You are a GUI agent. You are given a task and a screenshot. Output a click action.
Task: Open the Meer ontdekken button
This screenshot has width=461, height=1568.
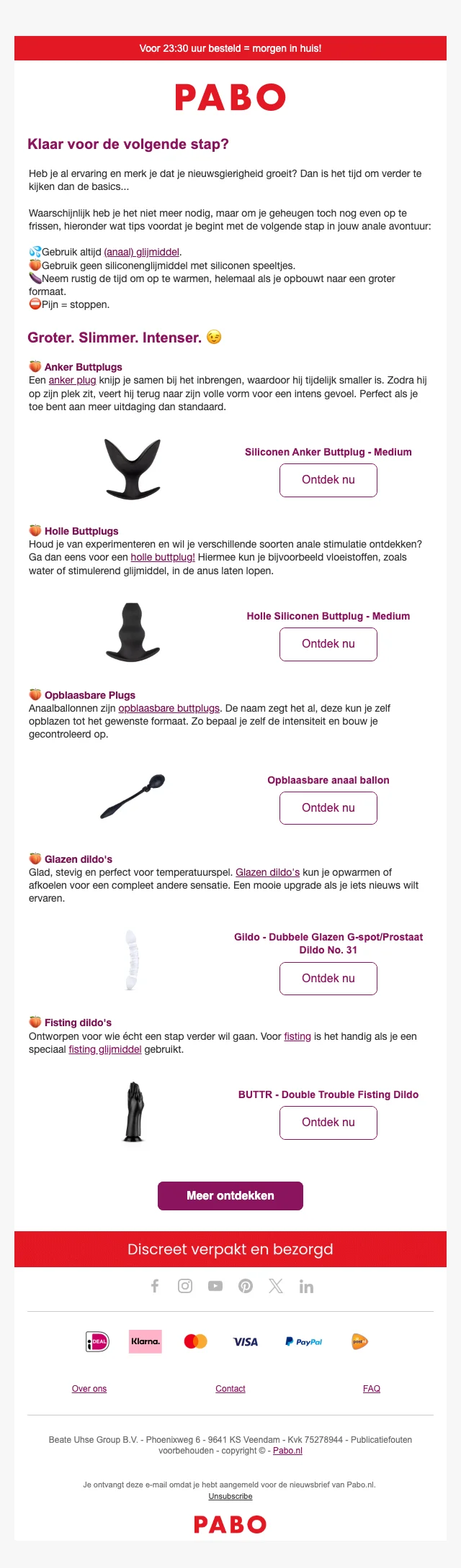point(230,1196)
